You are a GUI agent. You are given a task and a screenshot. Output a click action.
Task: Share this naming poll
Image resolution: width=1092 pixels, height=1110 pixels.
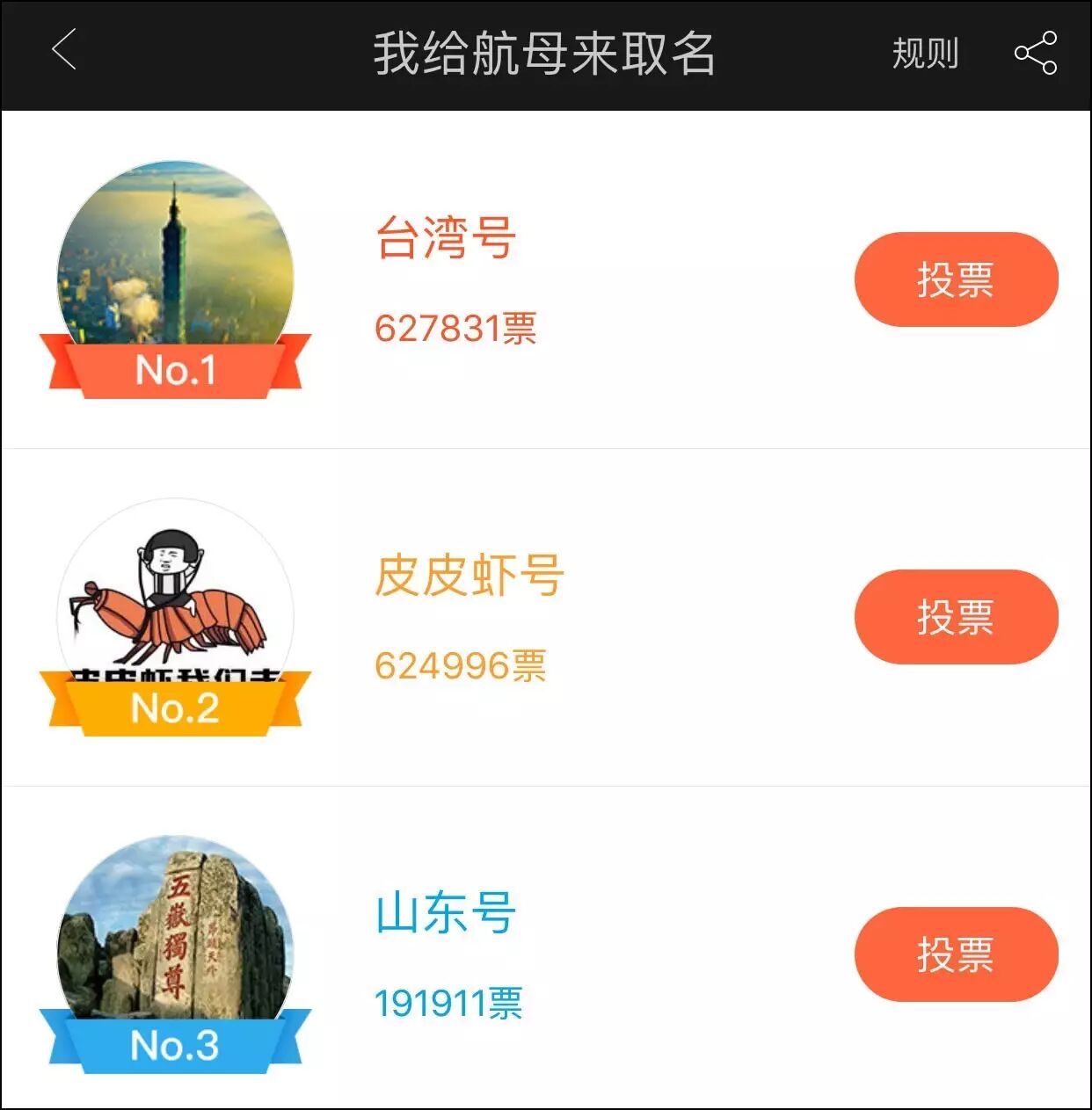coord(1036,53)
